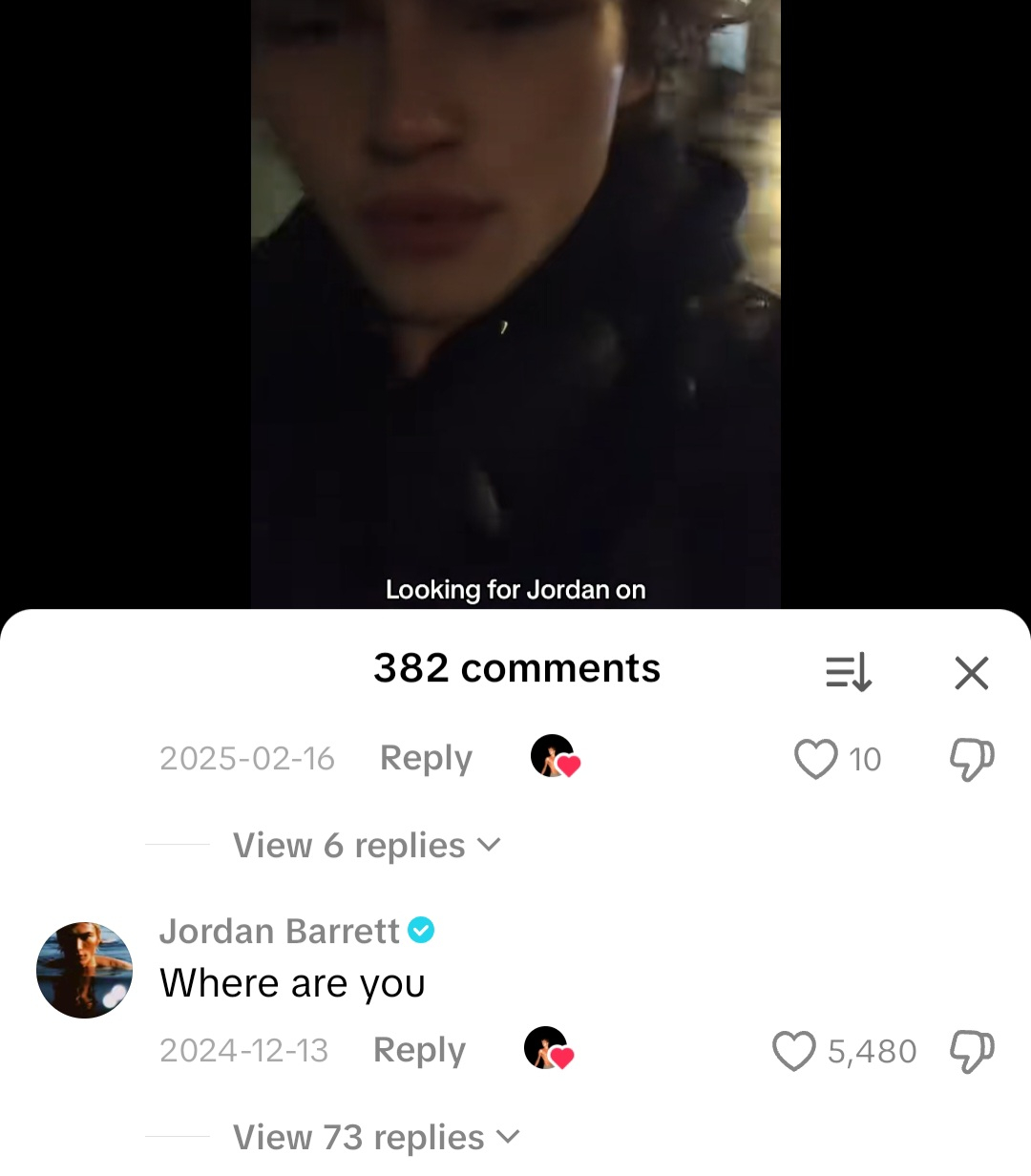1031x1176 pixels.
Task: Reply to the 2025-02-16 comment
Action: pyautogui.click(x=426, y=757)
